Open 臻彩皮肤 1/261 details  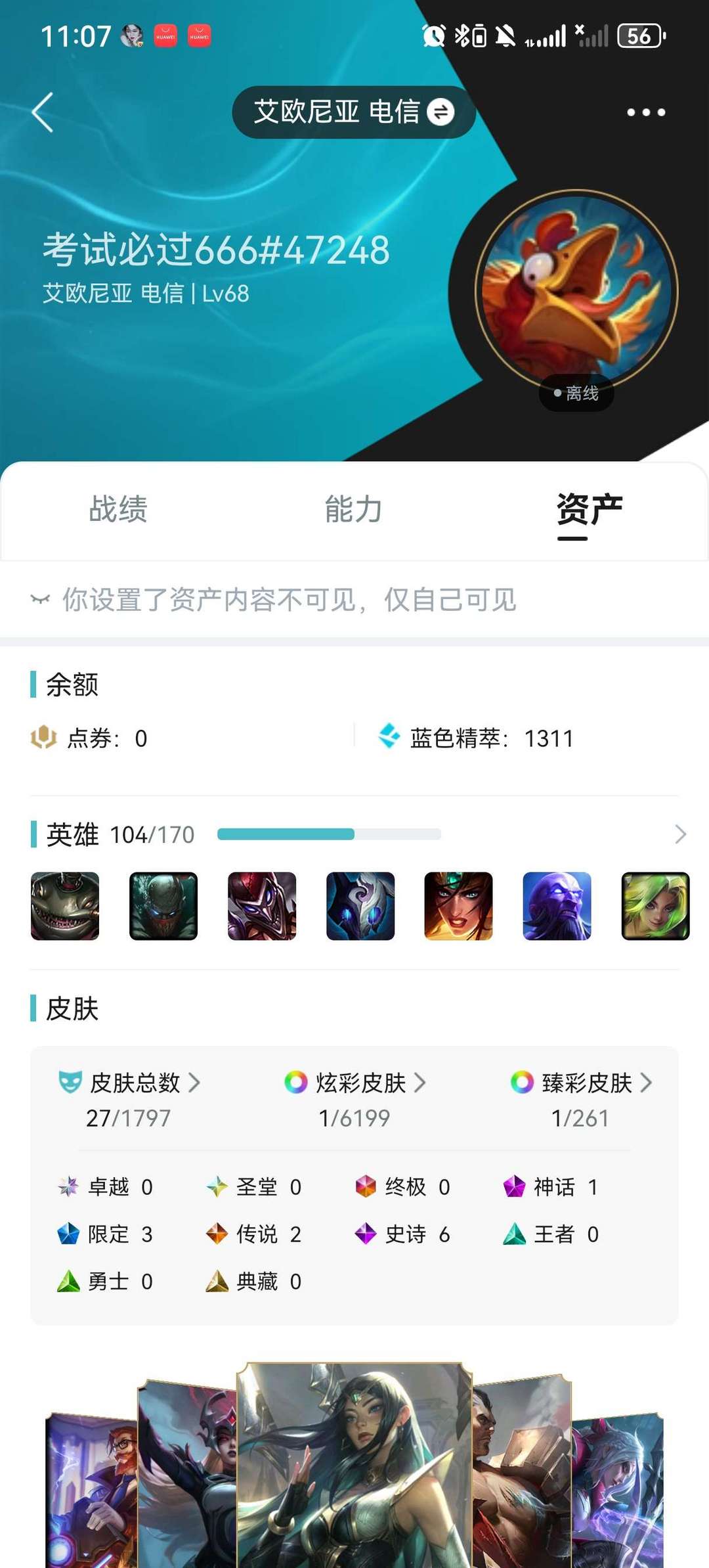[x=581, y=1099]
